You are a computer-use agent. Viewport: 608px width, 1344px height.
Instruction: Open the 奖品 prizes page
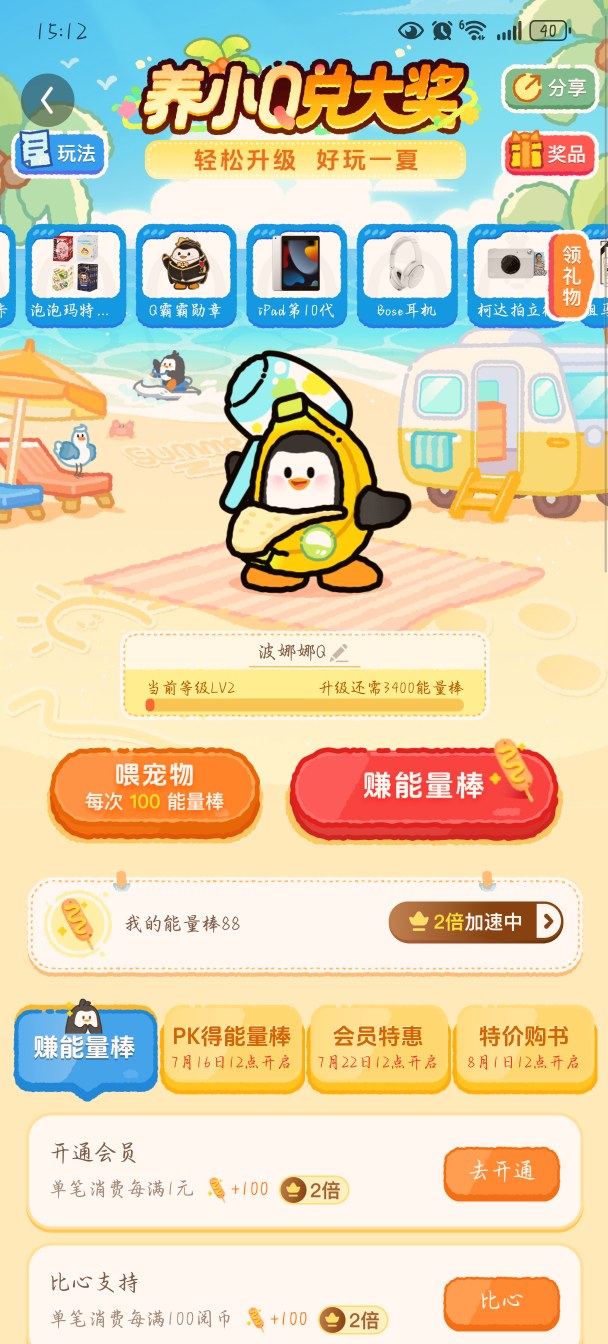[549, 155]
